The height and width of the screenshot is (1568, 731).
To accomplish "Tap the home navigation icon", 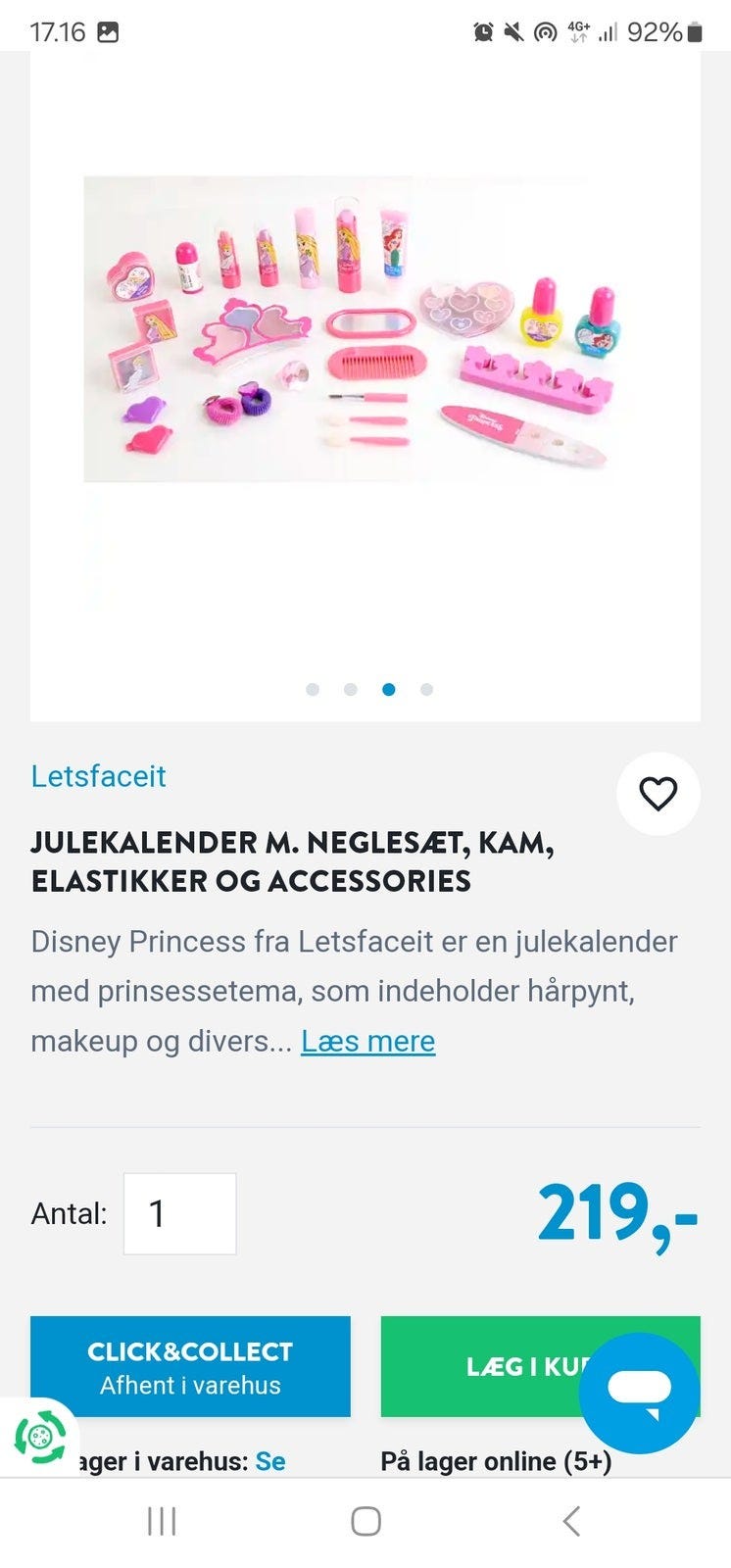I will (365, 1522).
